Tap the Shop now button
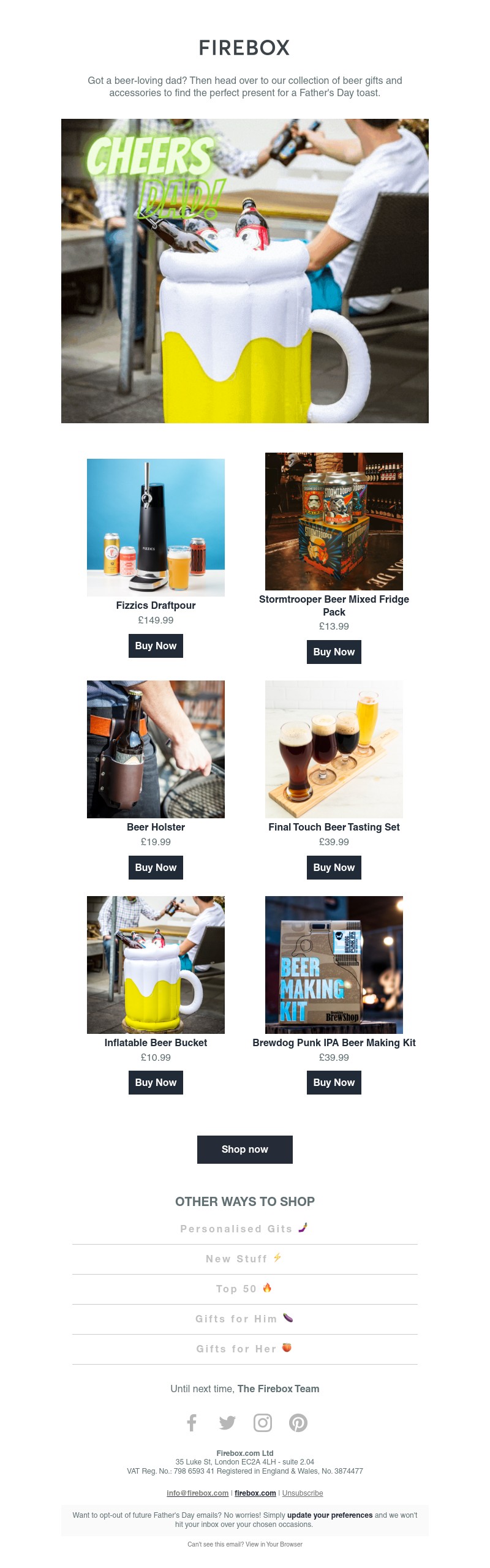Viewport: 490px width, 1568px height. pyautogui.click(x=244, y=1149)
